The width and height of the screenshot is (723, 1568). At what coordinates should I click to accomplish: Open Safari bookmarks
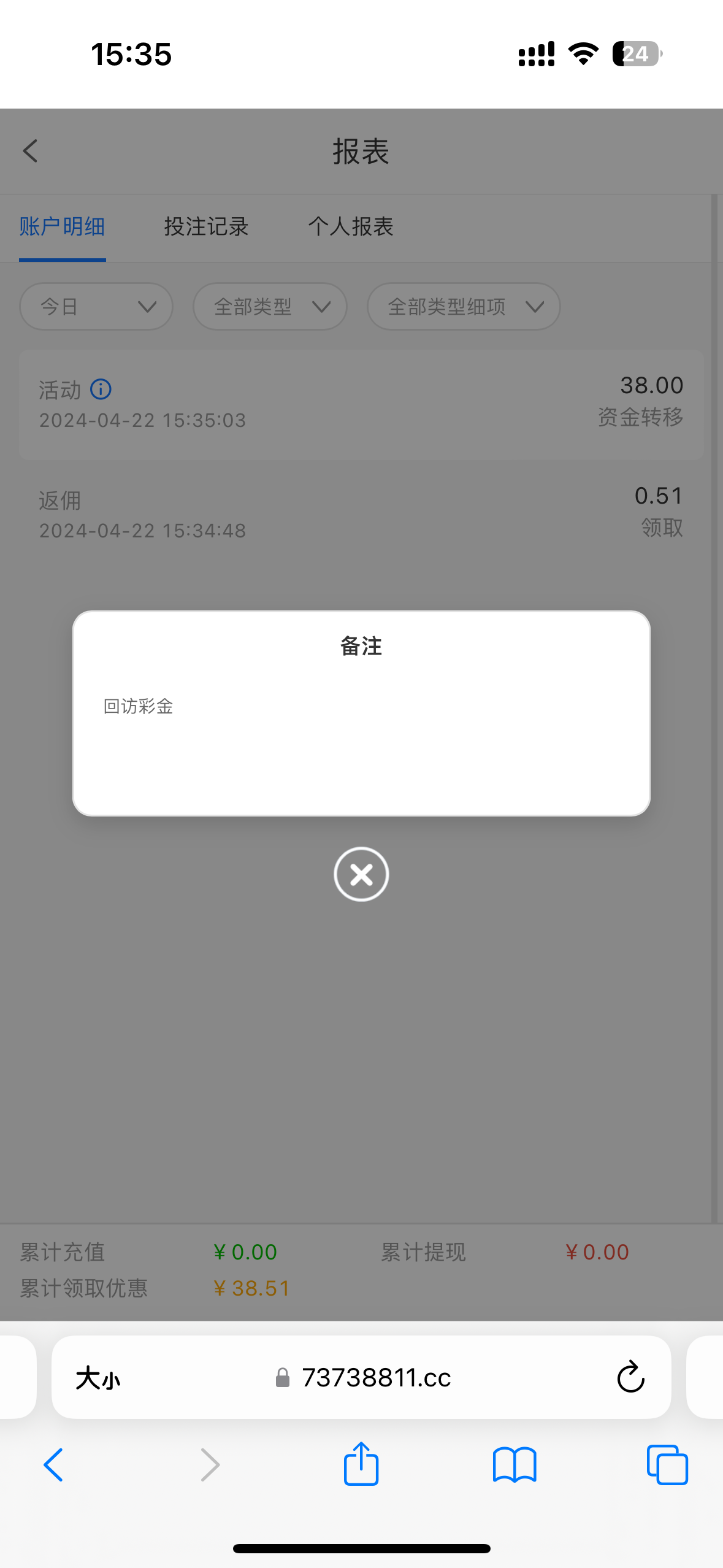[514, 1464]
